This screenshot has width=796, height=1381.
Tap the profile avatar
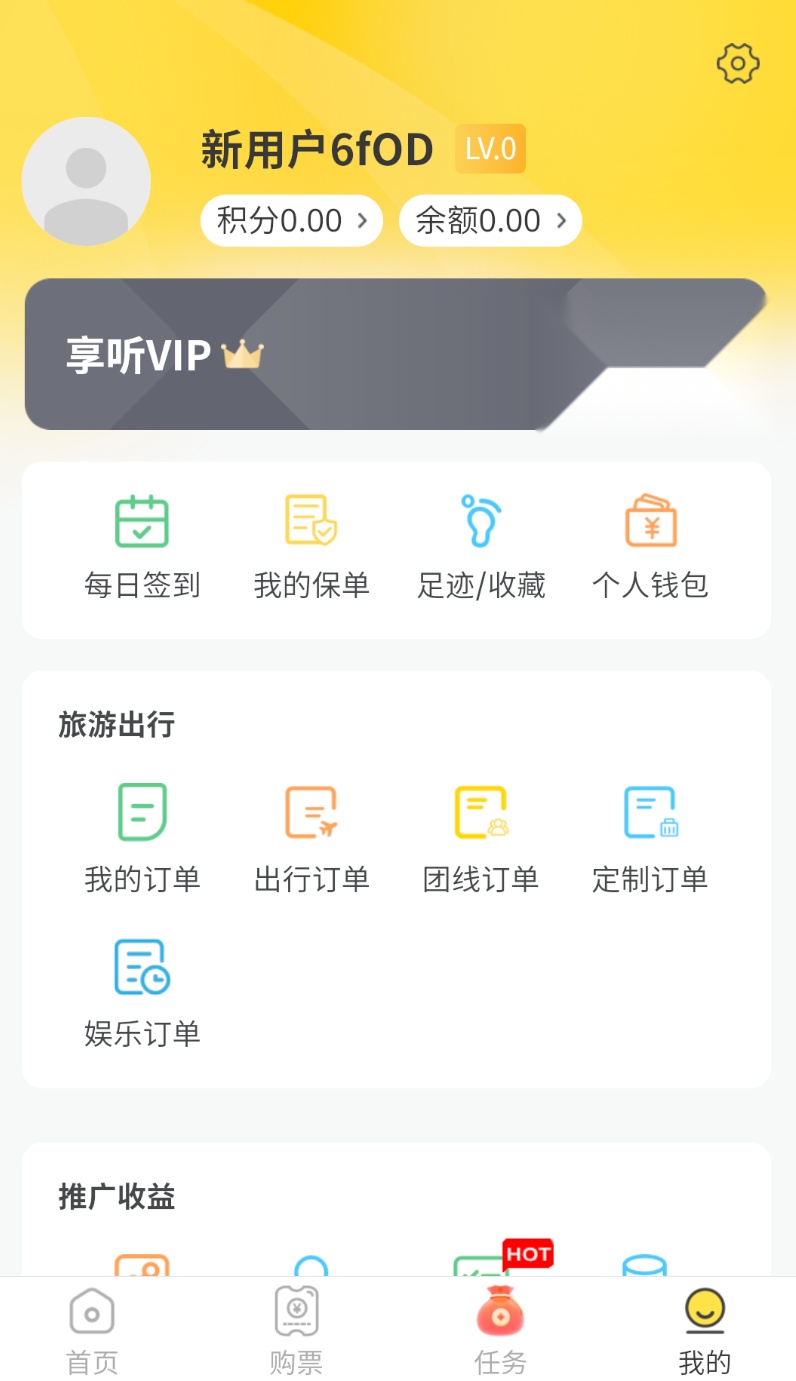point(86,181)
